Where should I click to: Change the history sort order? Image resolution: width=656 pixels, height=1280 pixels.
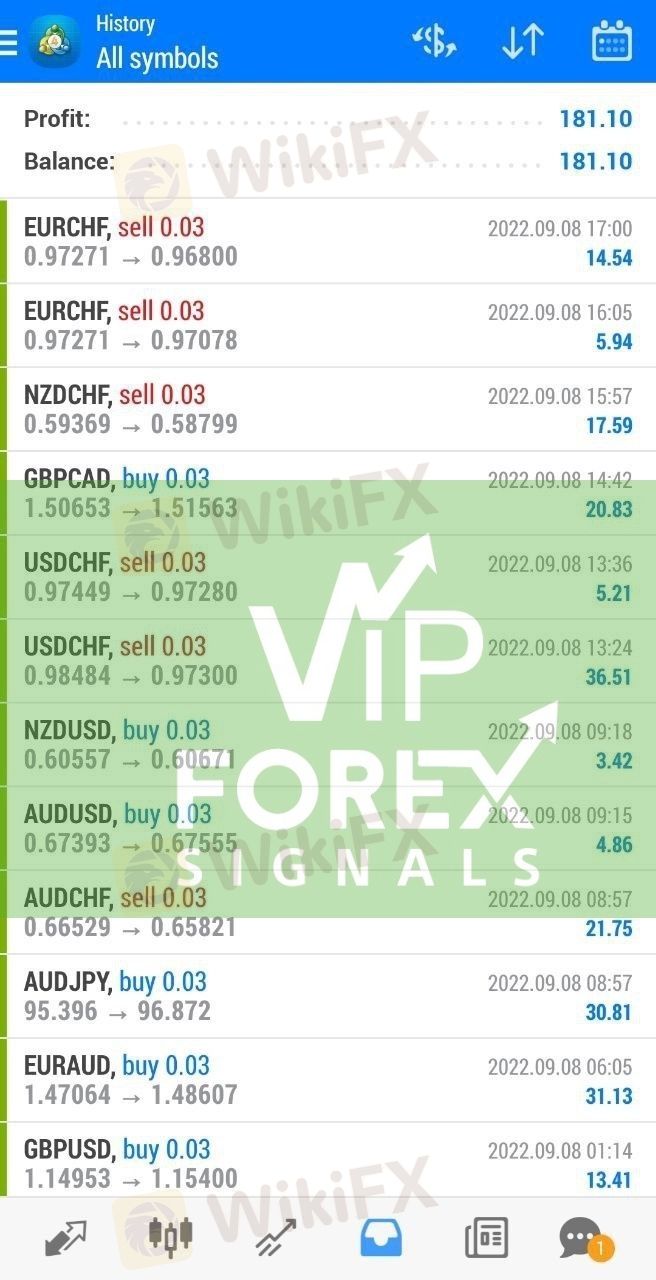coord(522,42)
